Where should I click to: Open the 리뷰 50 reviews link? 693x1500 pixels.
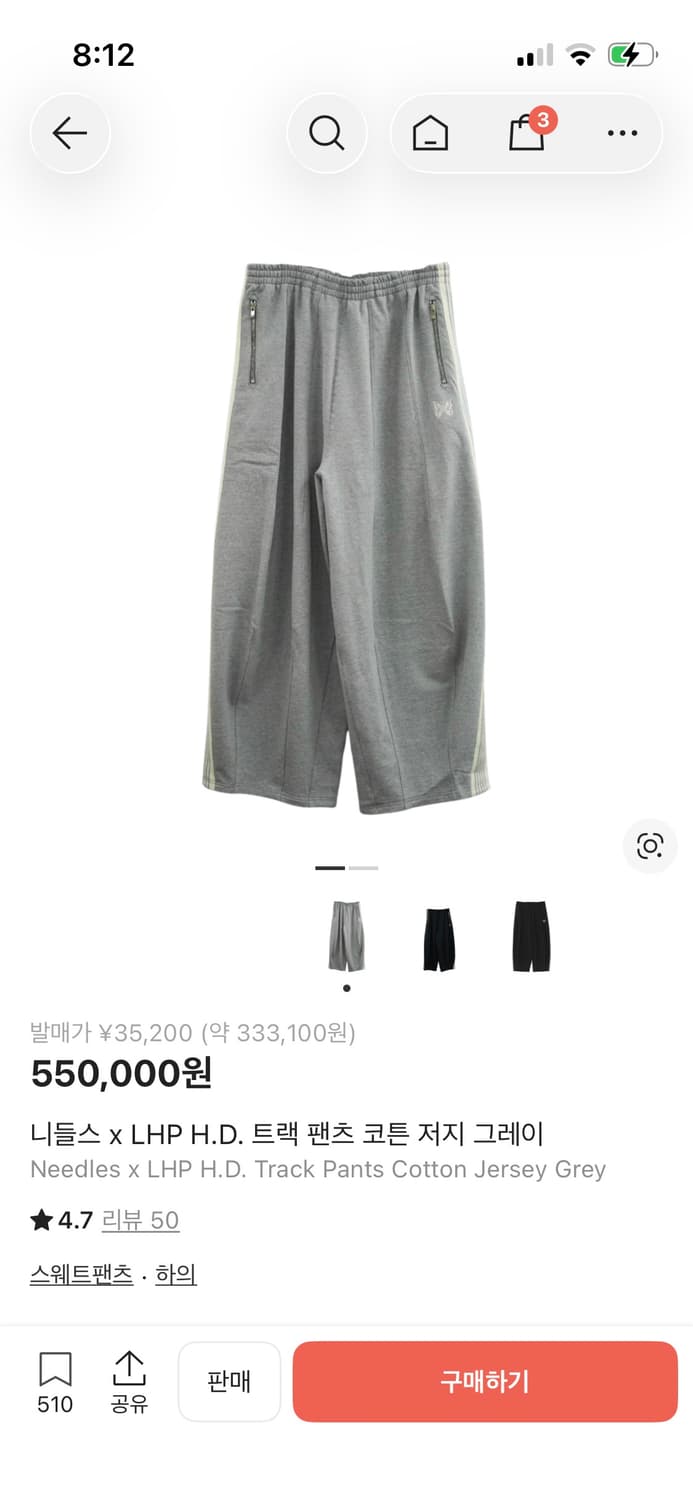[140, 1220]
